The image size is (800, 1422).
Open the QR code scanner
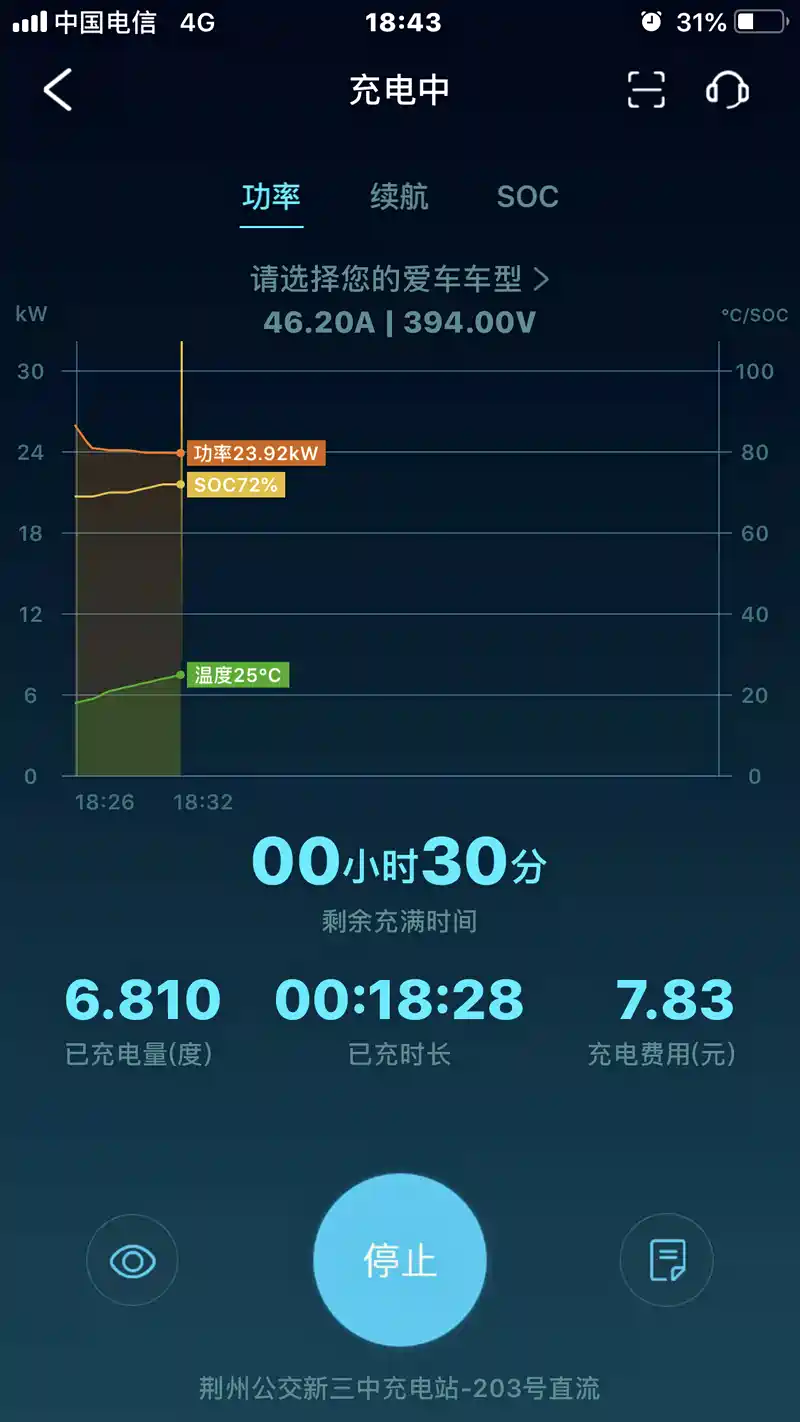pyautogui.click(x=646, y=91)
